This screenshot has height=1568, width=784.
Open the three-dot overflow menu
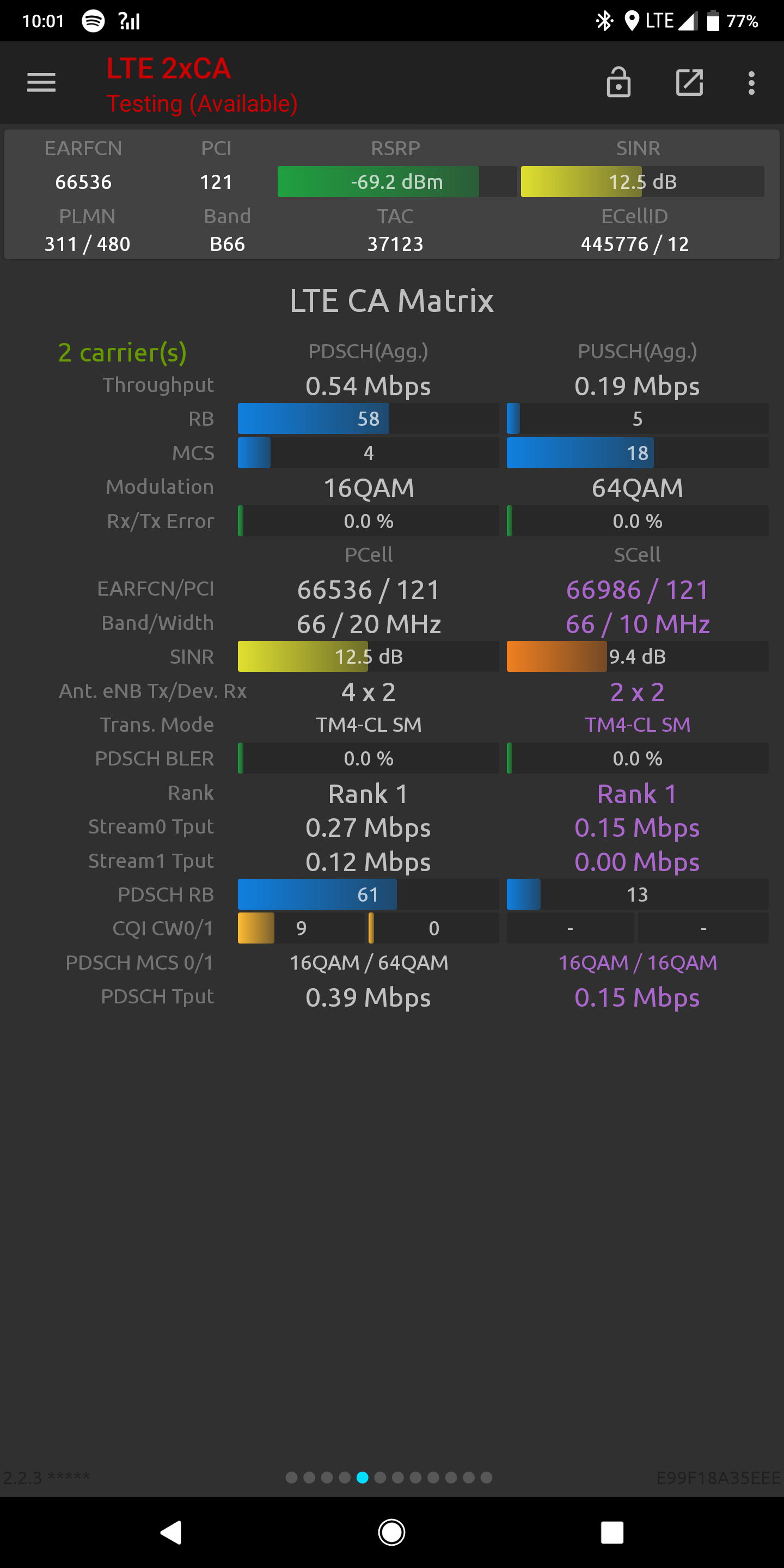[751, 83]
